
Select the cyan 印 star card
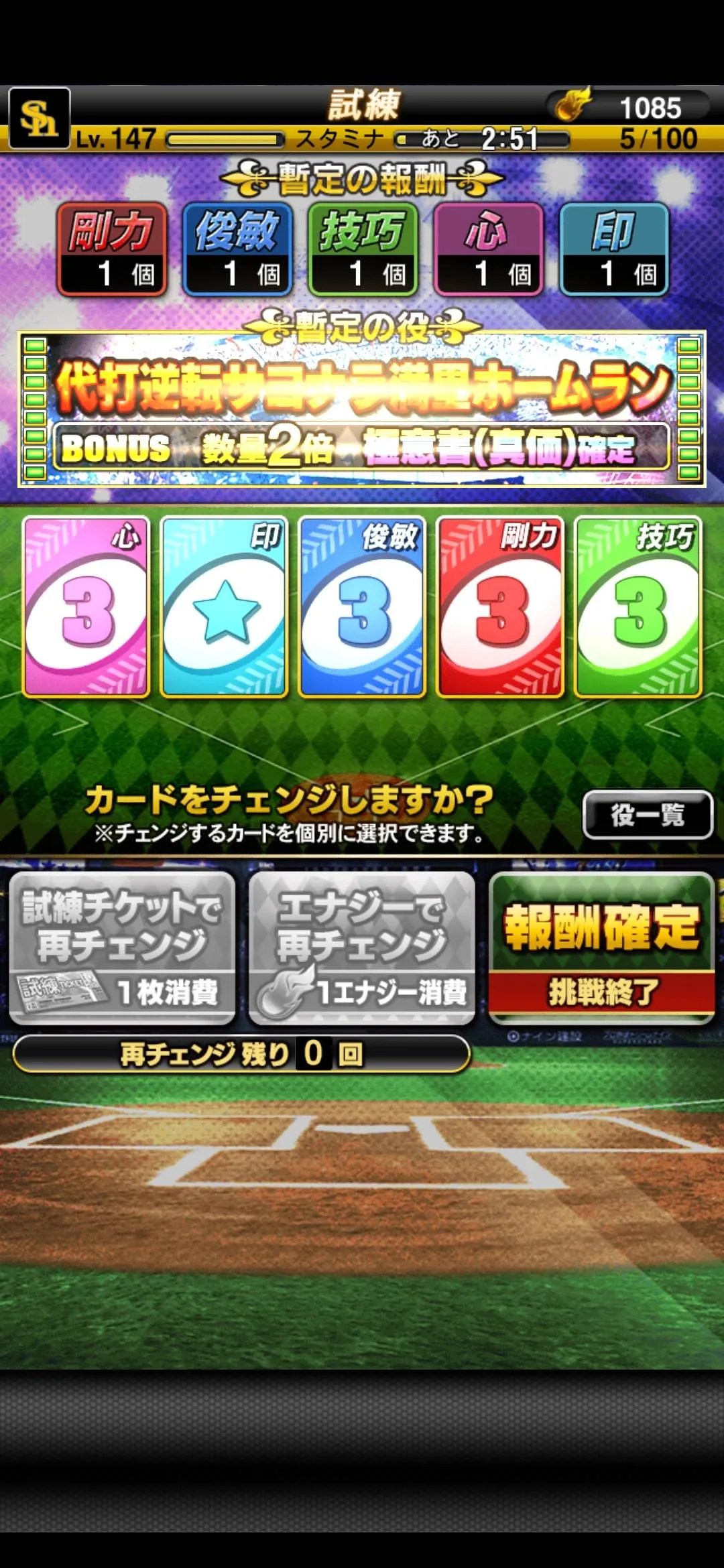(x=225, y=606)
